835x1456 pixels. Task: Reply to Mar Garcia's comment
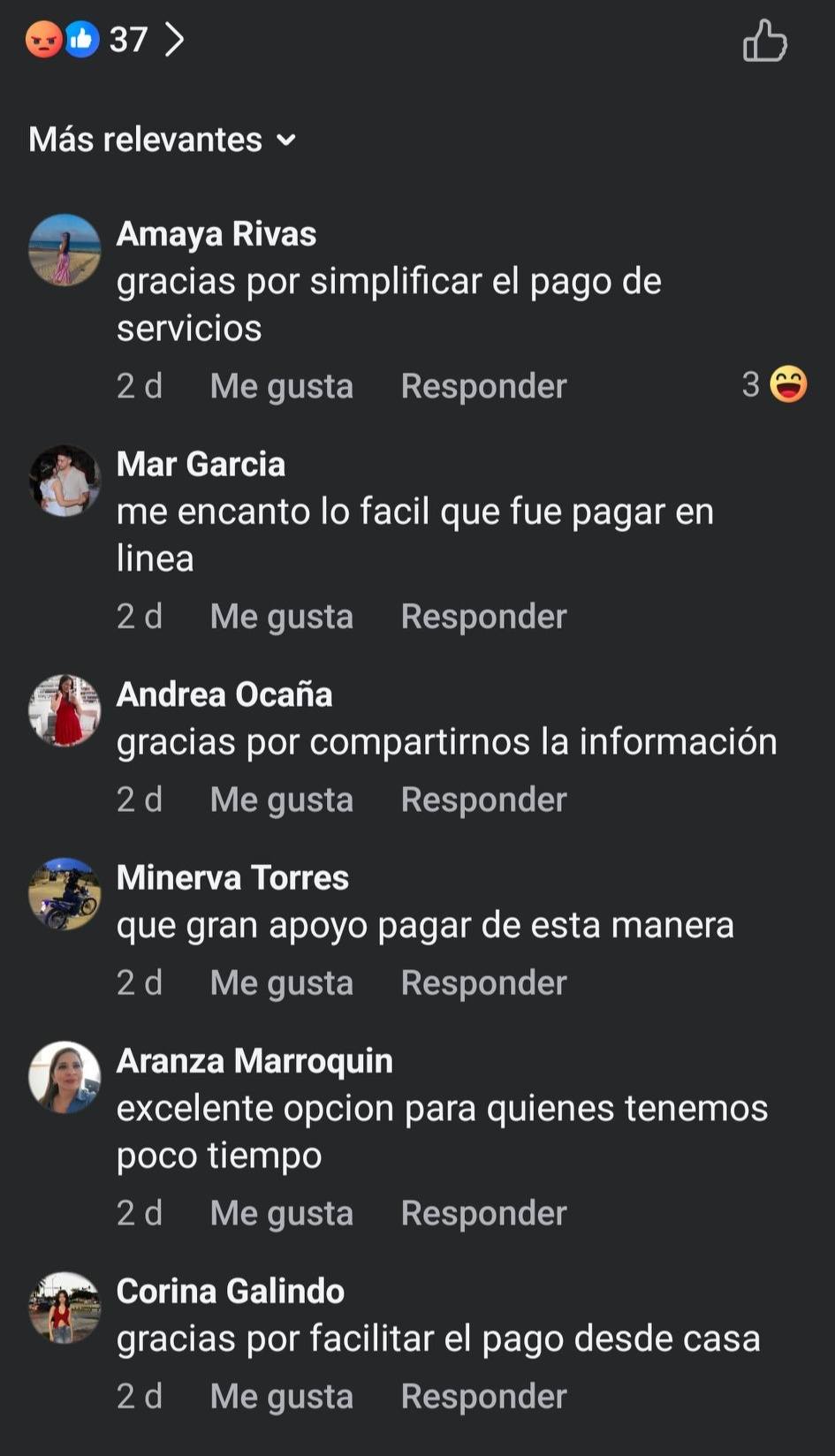(x=483, y=617)
